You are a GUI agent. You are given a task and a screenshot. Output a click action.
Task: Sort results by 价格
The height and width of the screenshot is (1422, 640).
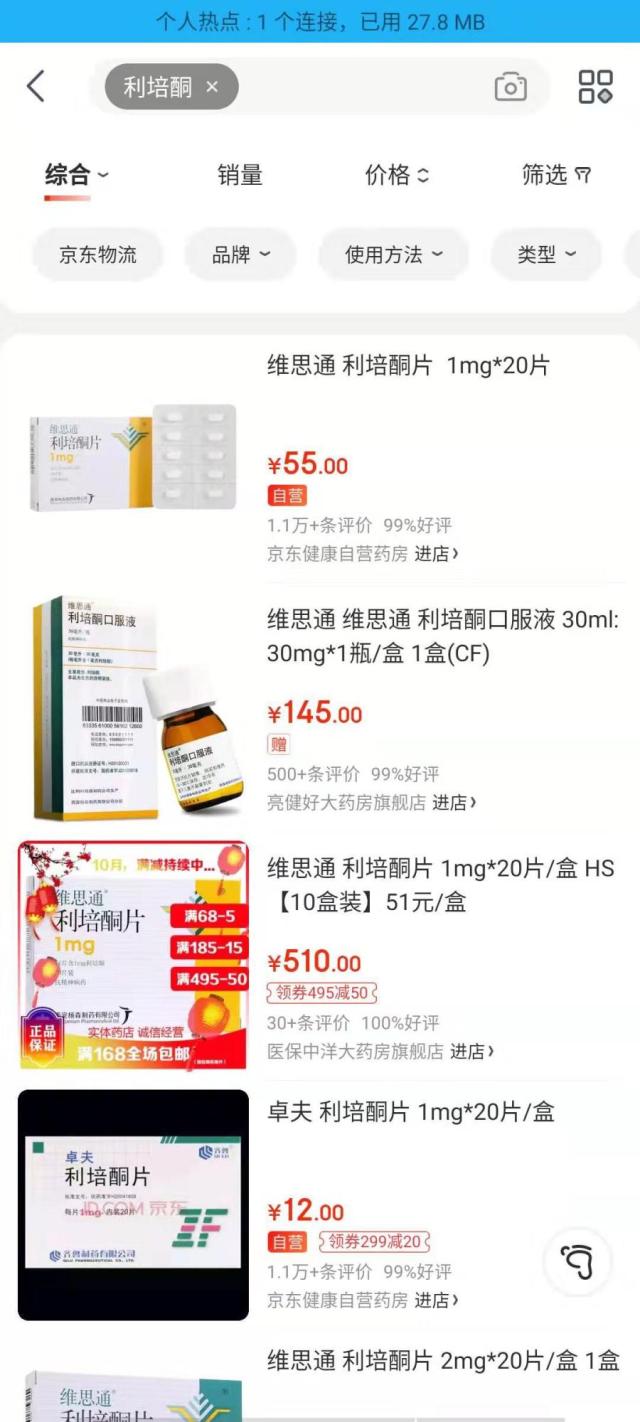pyautogui.click(x=396, y=175)
